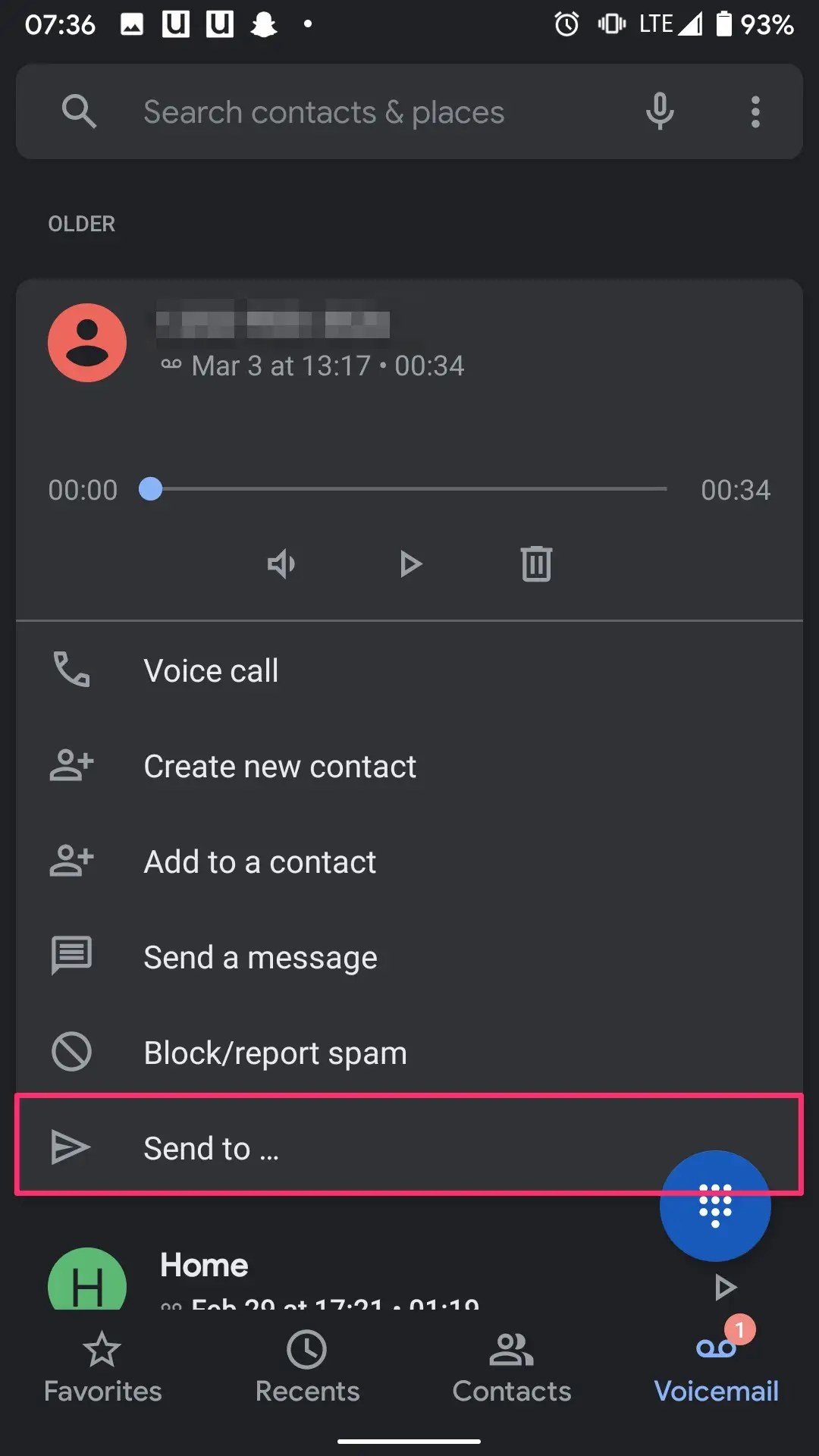819x1456 pixels.
Task: Switch to the Recents tab
Action: [307, 1369]
